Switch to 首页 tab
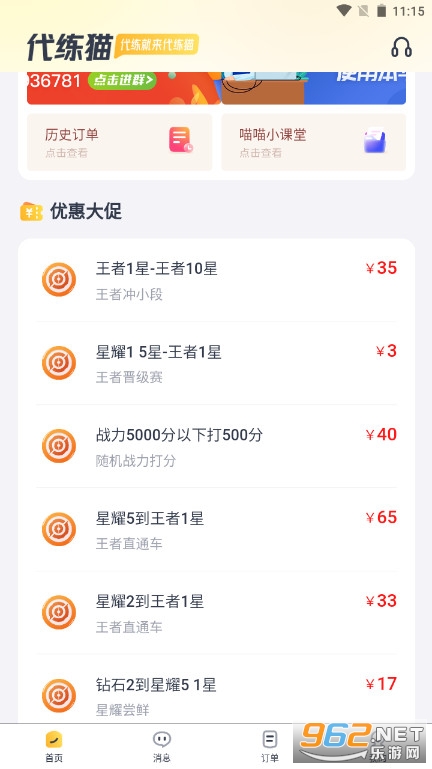Screen dimensions: 432x769 [54, 746]
